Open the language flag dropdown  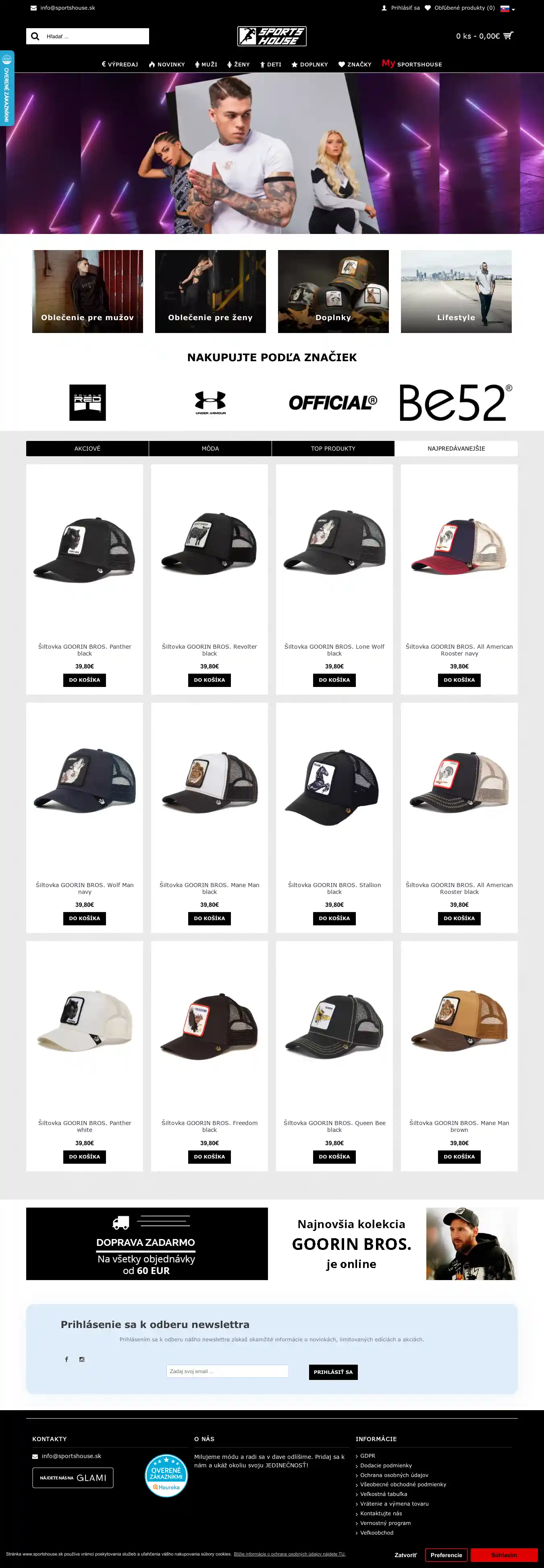click(507, 8)
